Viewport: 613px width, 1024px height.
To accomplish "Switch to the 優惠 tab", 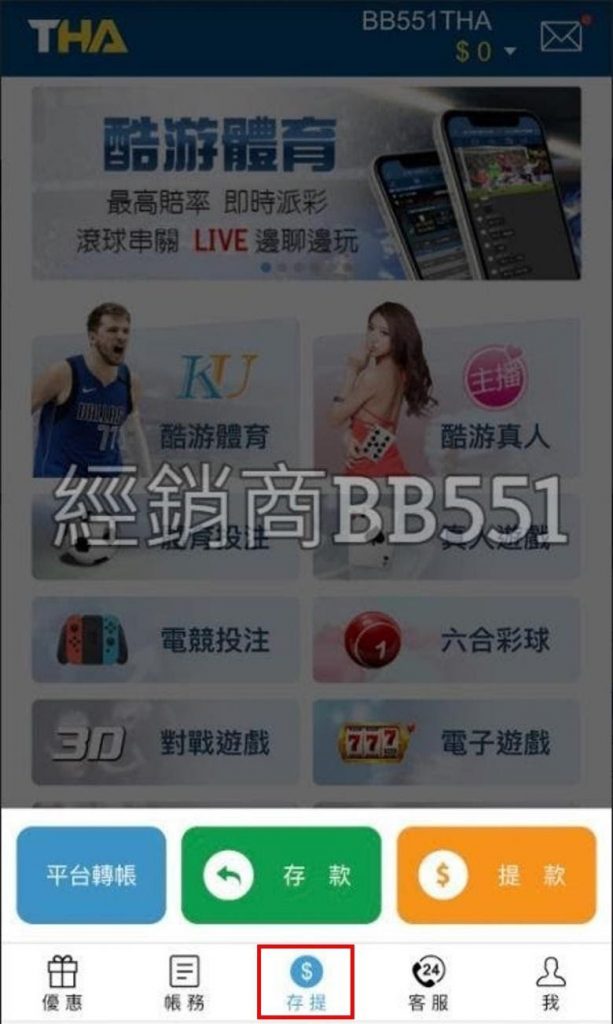I will click(62, 982).
